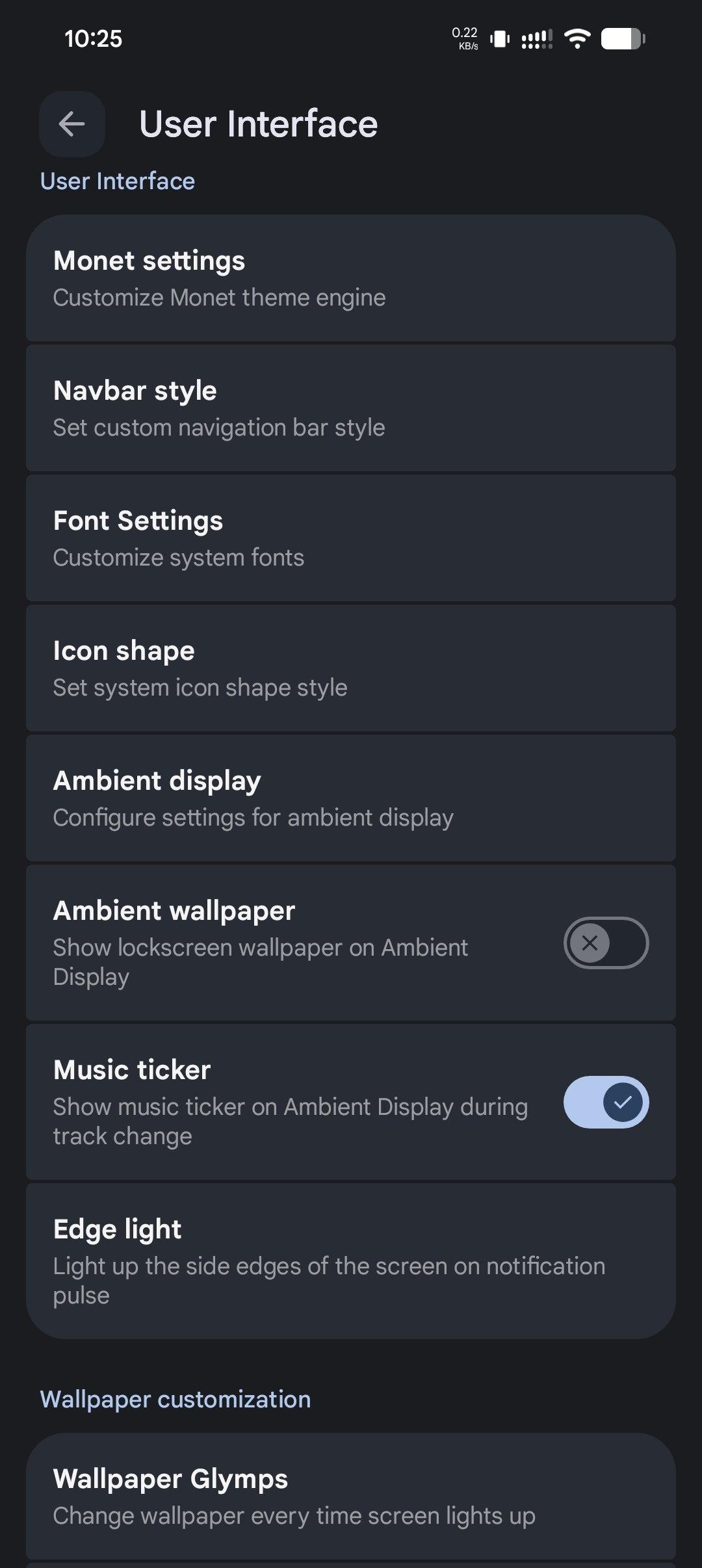Open Font Settings
The height and width of the screenshot is (1568, 702).
coord(351,538)
